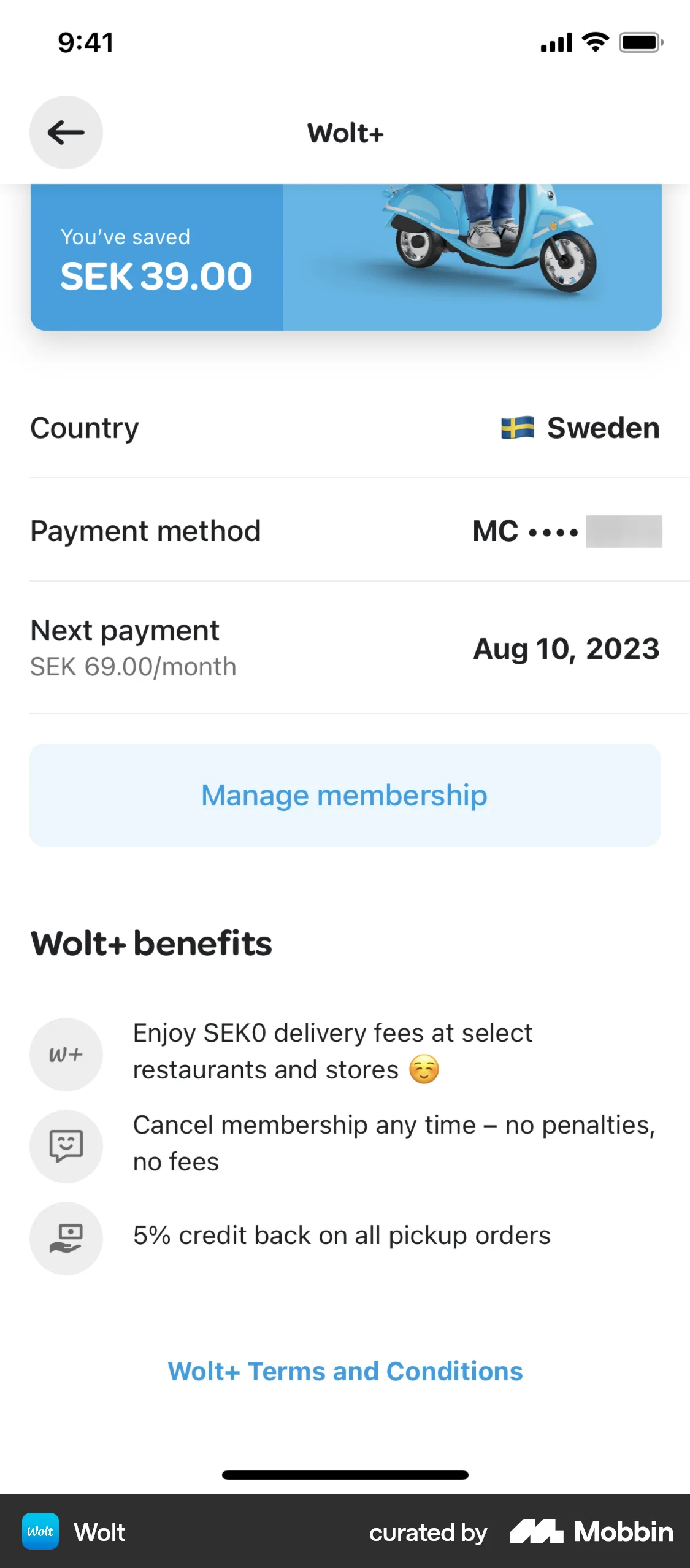Screen dimensions: 690x1568
Task: Select the Next payment row
Action: point(345,647)
